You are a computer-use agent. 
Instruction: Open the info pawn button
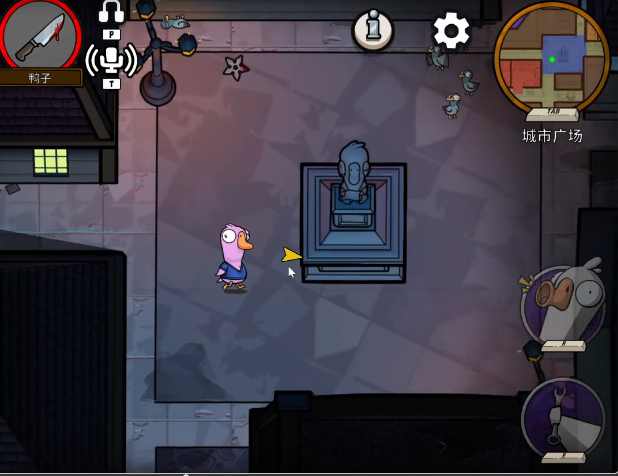(x=373, y=30)
